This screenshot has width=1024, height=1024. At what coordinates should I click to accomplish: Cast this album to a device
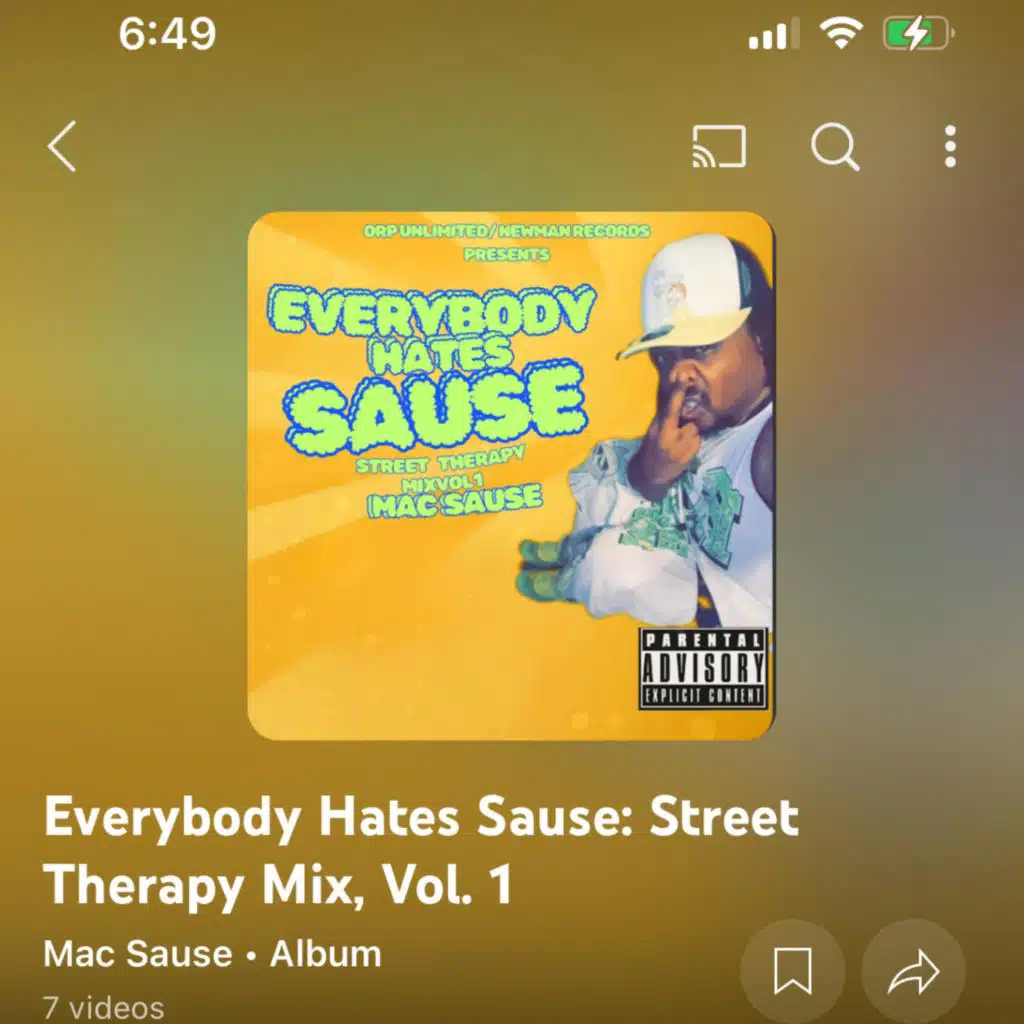coord(719,147)
